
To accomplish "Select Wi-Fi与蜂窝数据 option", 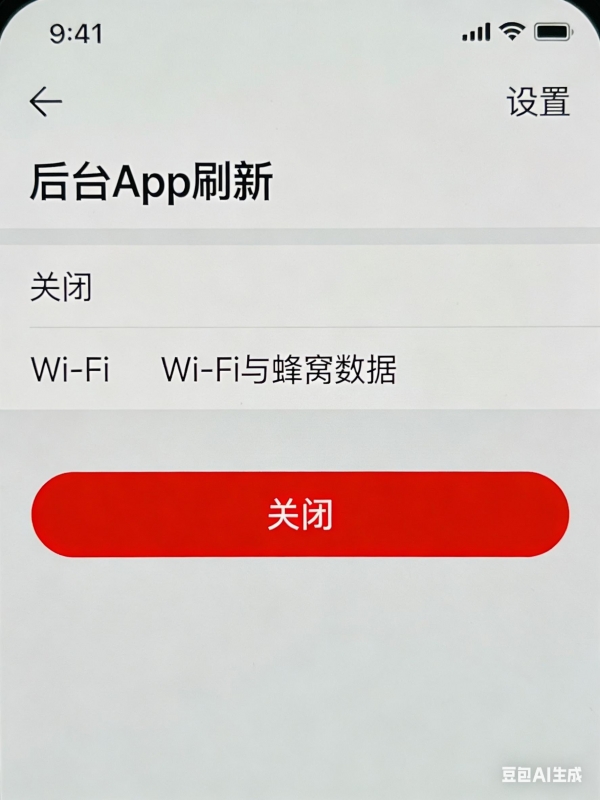I will (279, 370).
